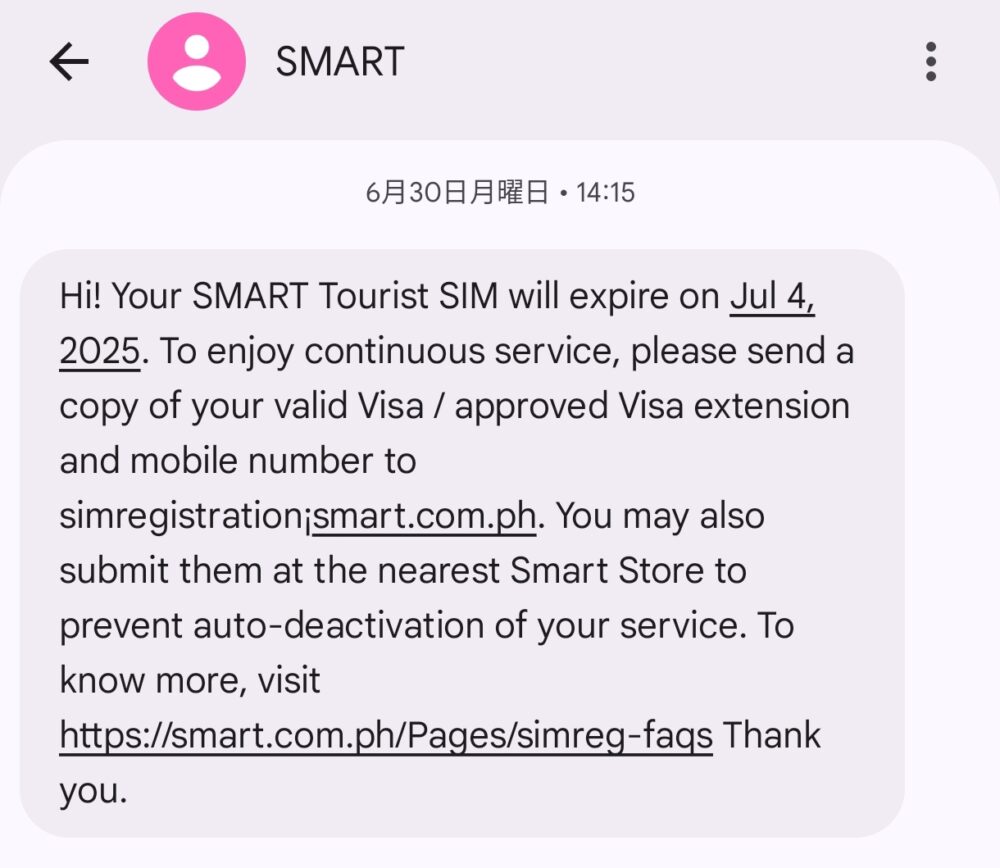
Task: Open SMART contact avatar
Action: pyautogui.click(x=196, y=62)
